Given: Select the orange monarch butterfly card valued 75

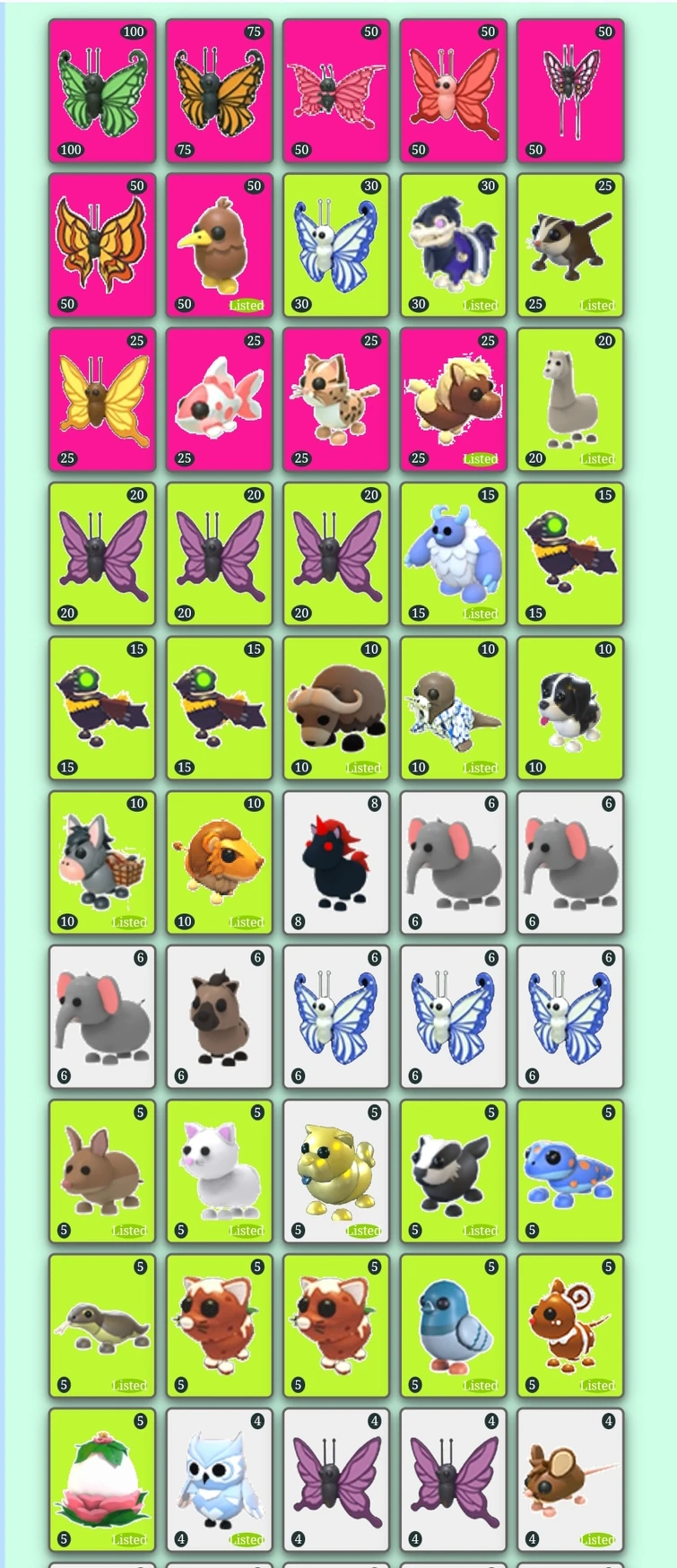Looking at the screenshot, I should tap(220, 91).
